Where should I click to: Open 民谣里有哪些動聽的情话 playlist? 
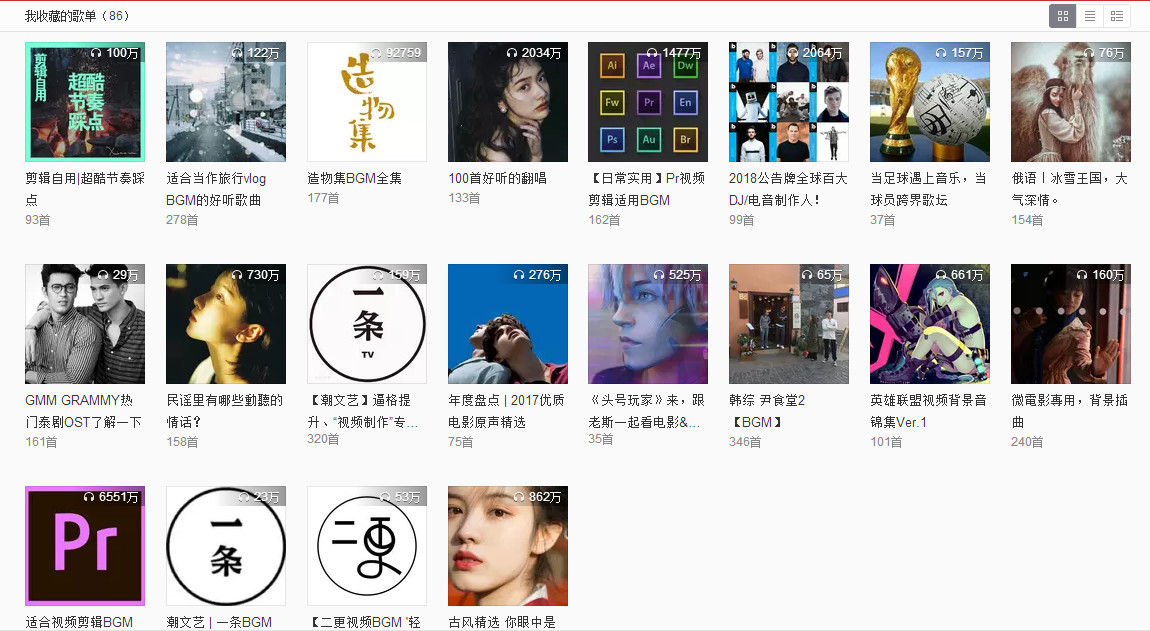226,324
